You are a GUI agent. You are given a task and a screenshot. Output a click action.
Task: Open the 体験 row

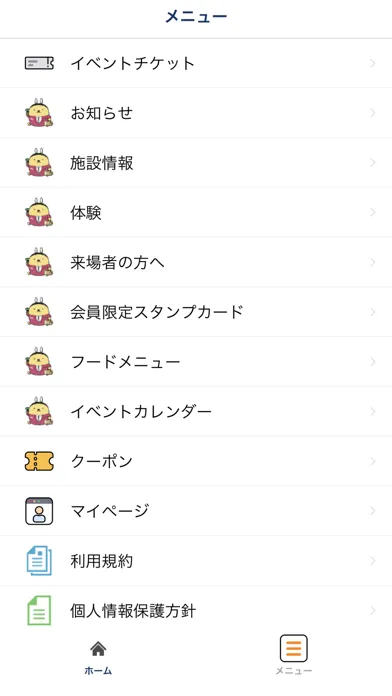click(x=196, y=212)
